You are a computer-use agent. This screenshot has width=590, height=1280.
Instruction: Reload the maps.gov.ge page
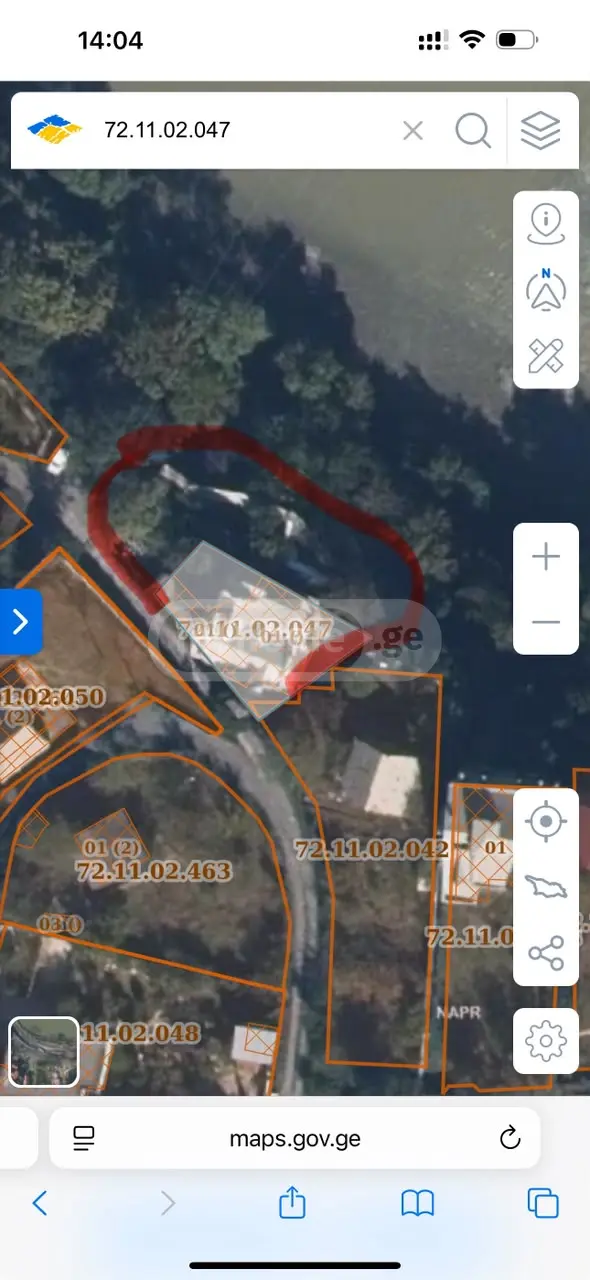point(509,1138)
